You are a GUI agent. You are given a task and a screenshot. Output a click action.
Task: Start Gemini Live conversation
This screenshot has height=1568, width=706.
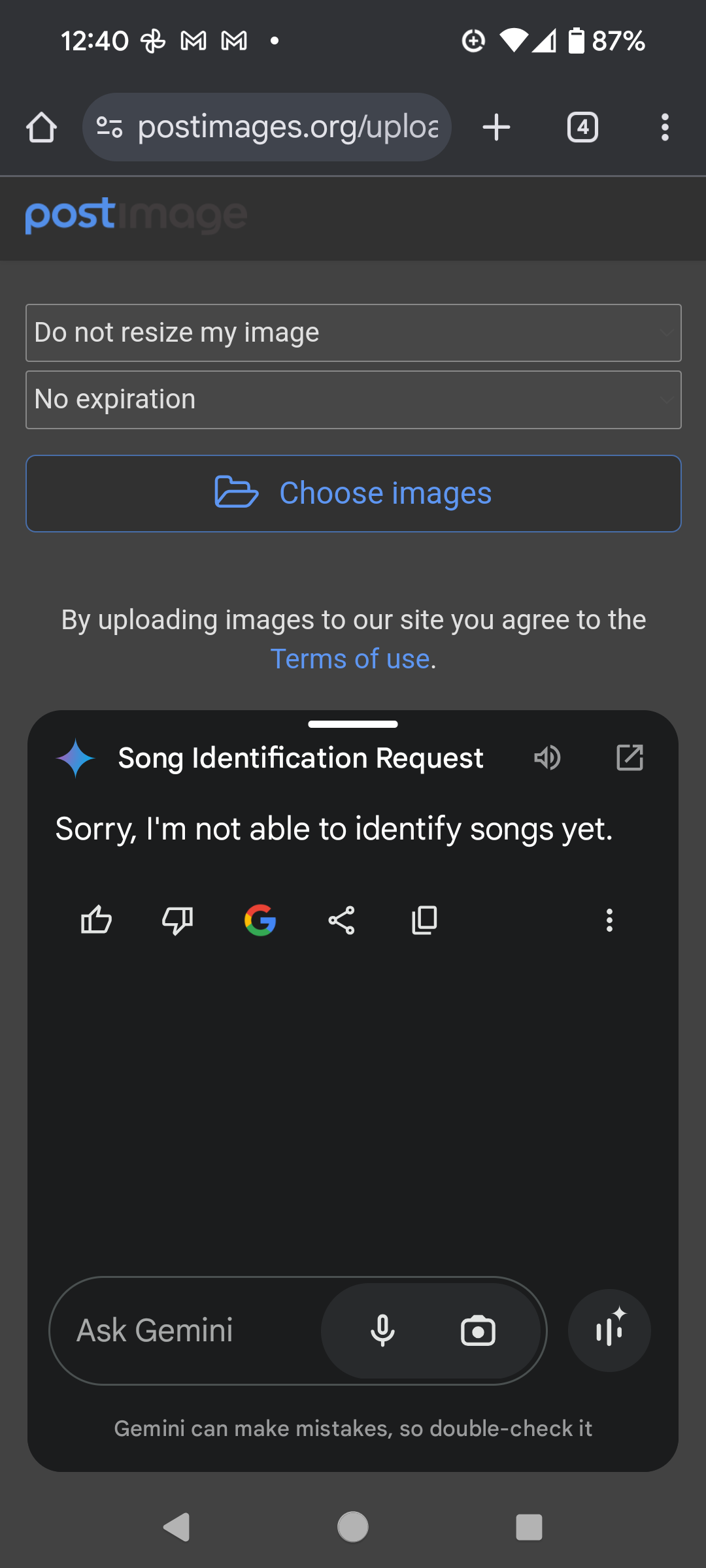click(x=609, y=1331)
